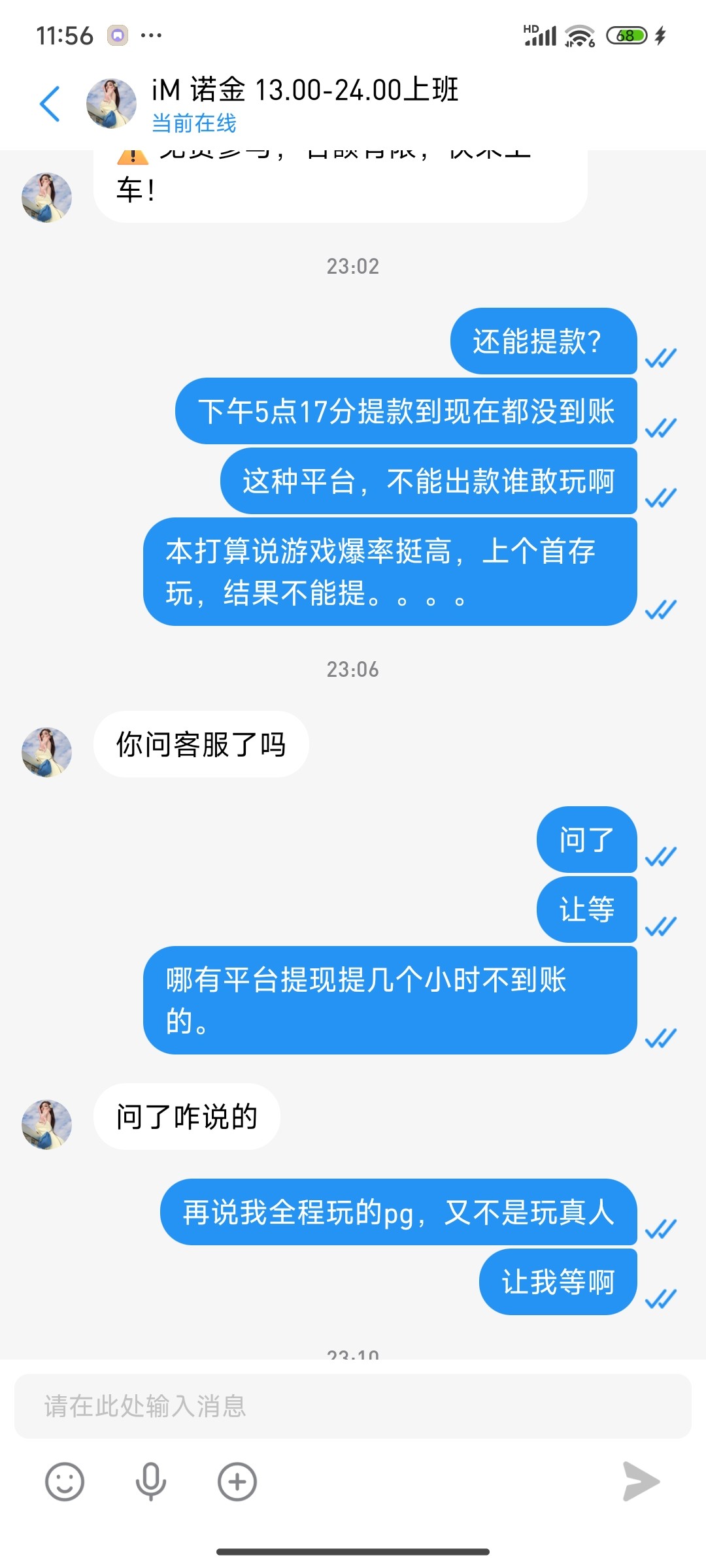Select the 让我等啊 sent message
The width and height of the screenshot is (706, 1568).
558,1282
